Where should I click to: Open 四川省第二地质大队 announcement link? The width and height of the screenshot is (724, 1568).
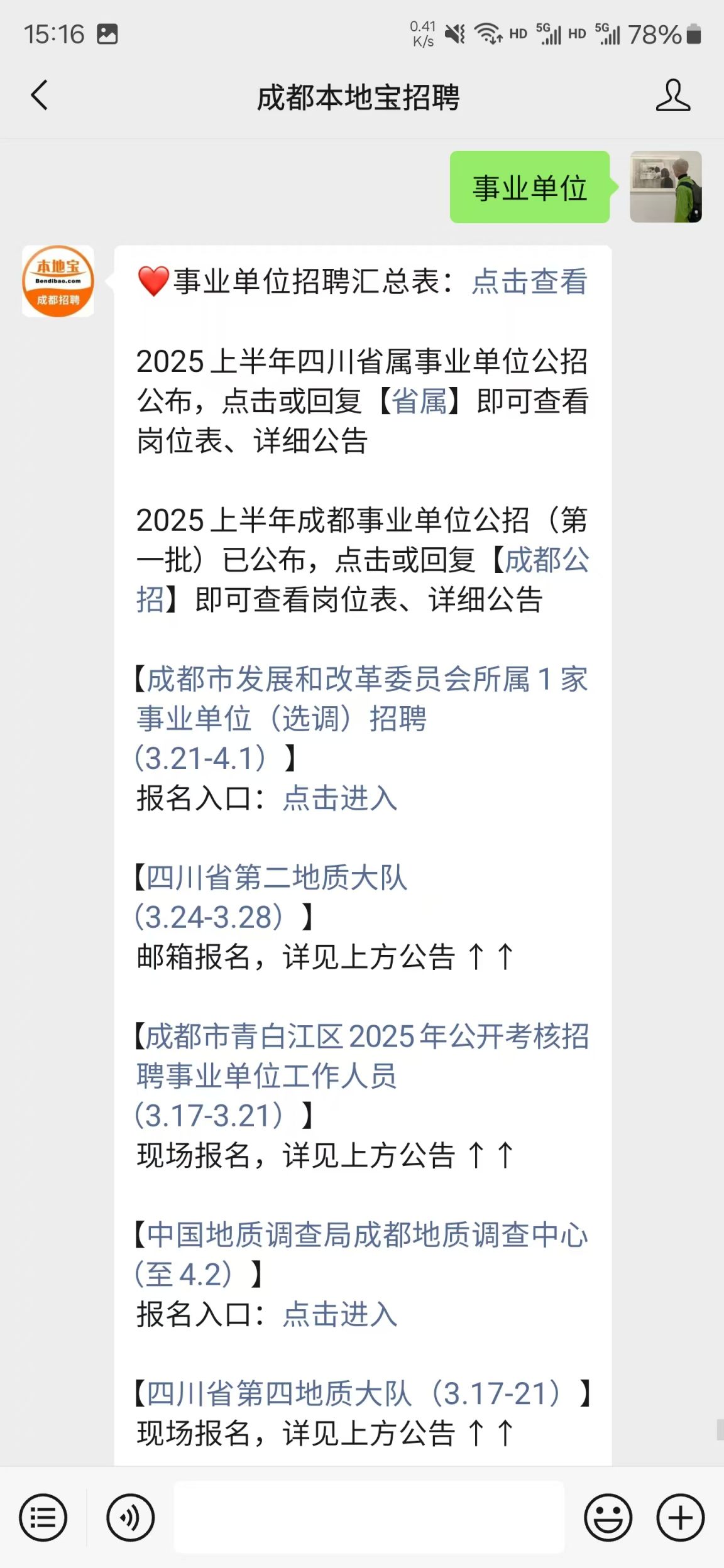pos(271,897)
